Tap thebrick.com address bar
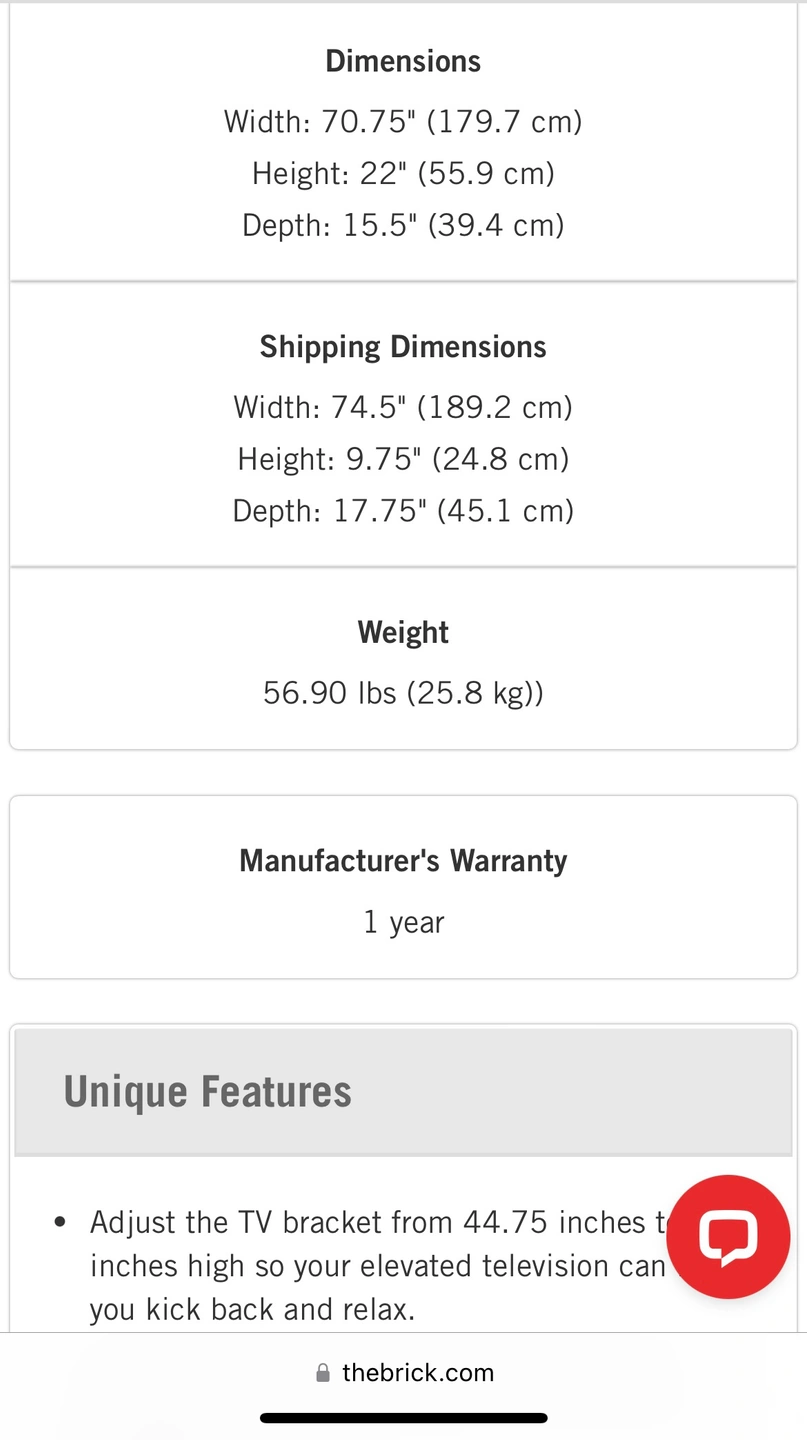Viewport: 807px width, 1440px height. pos(404,1373)
